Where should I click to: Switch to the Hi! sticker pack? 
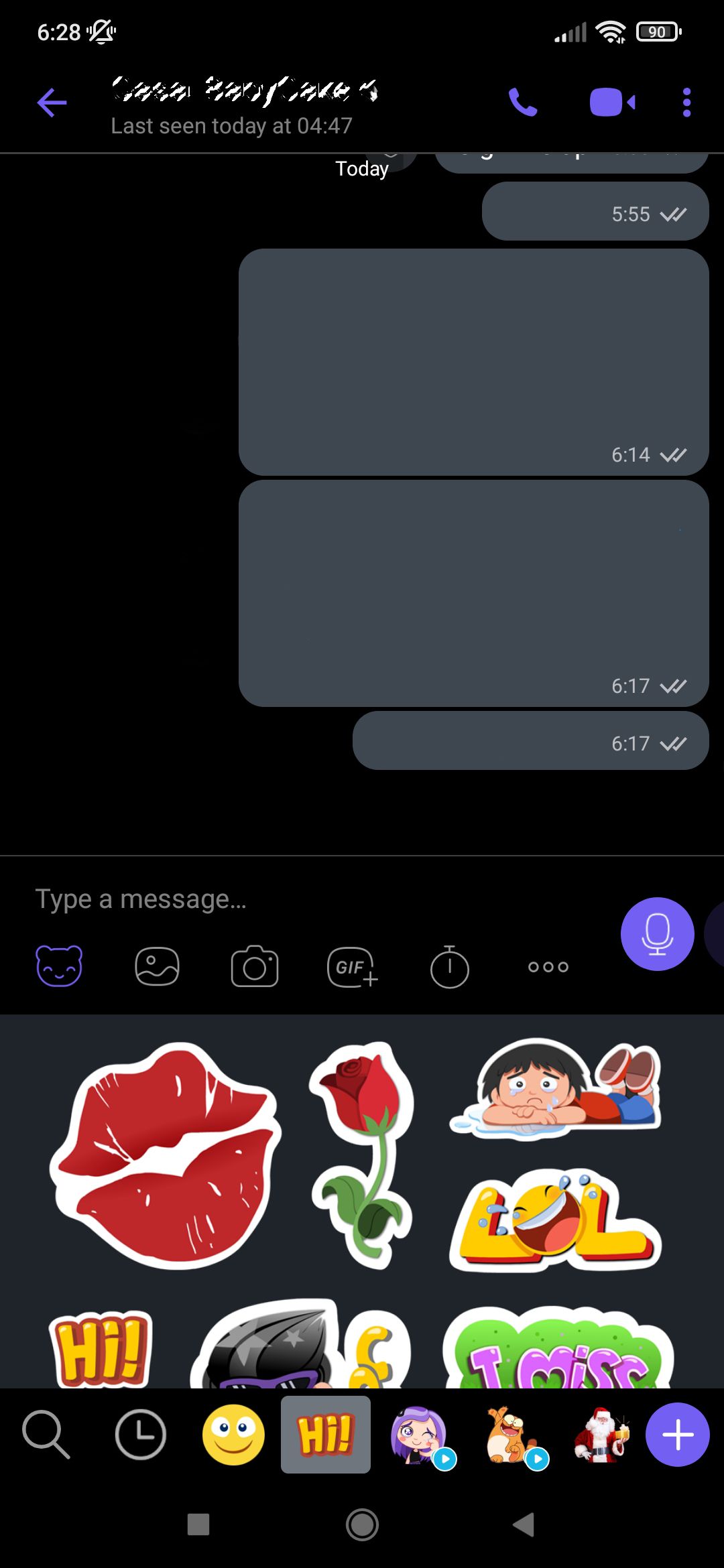tap(326, 1435)
